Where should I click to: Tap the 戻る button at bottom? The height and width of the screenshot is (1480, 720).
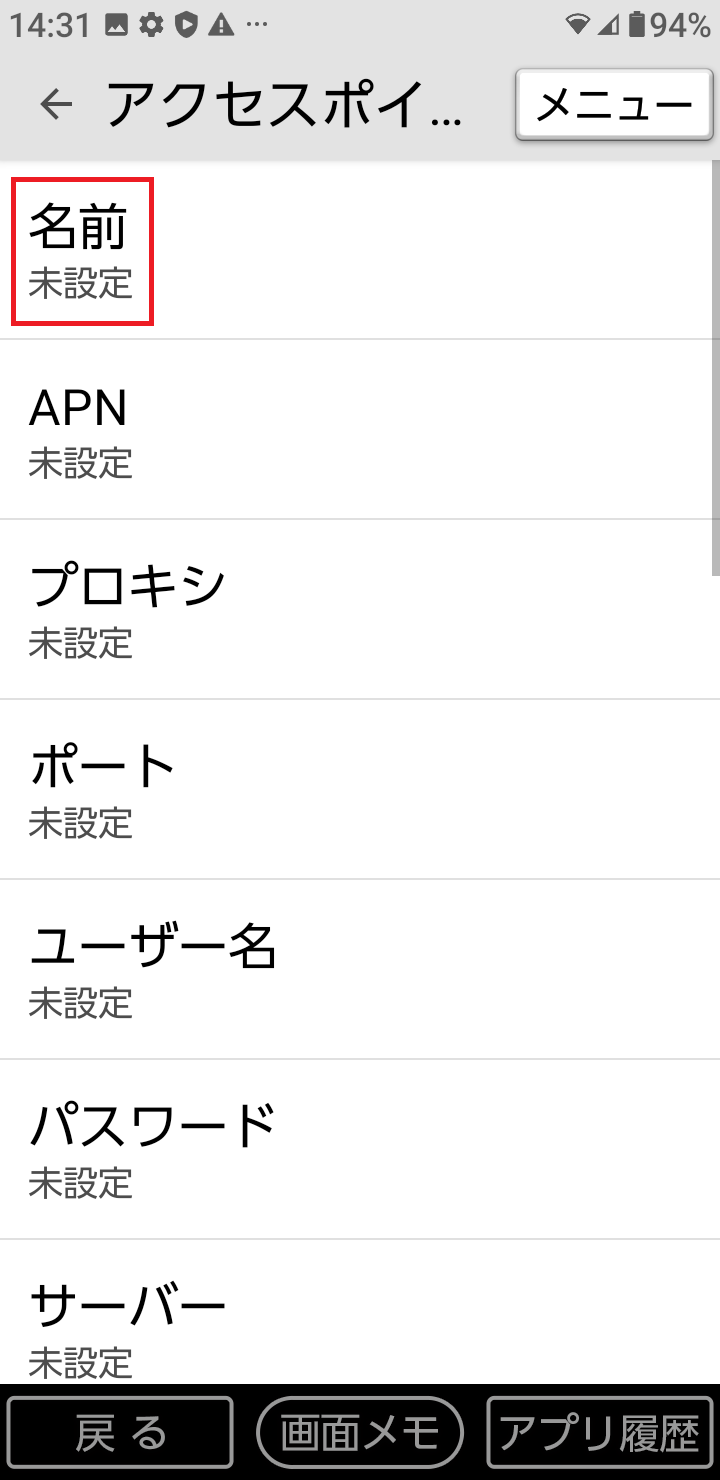[x=120, y=1433]
